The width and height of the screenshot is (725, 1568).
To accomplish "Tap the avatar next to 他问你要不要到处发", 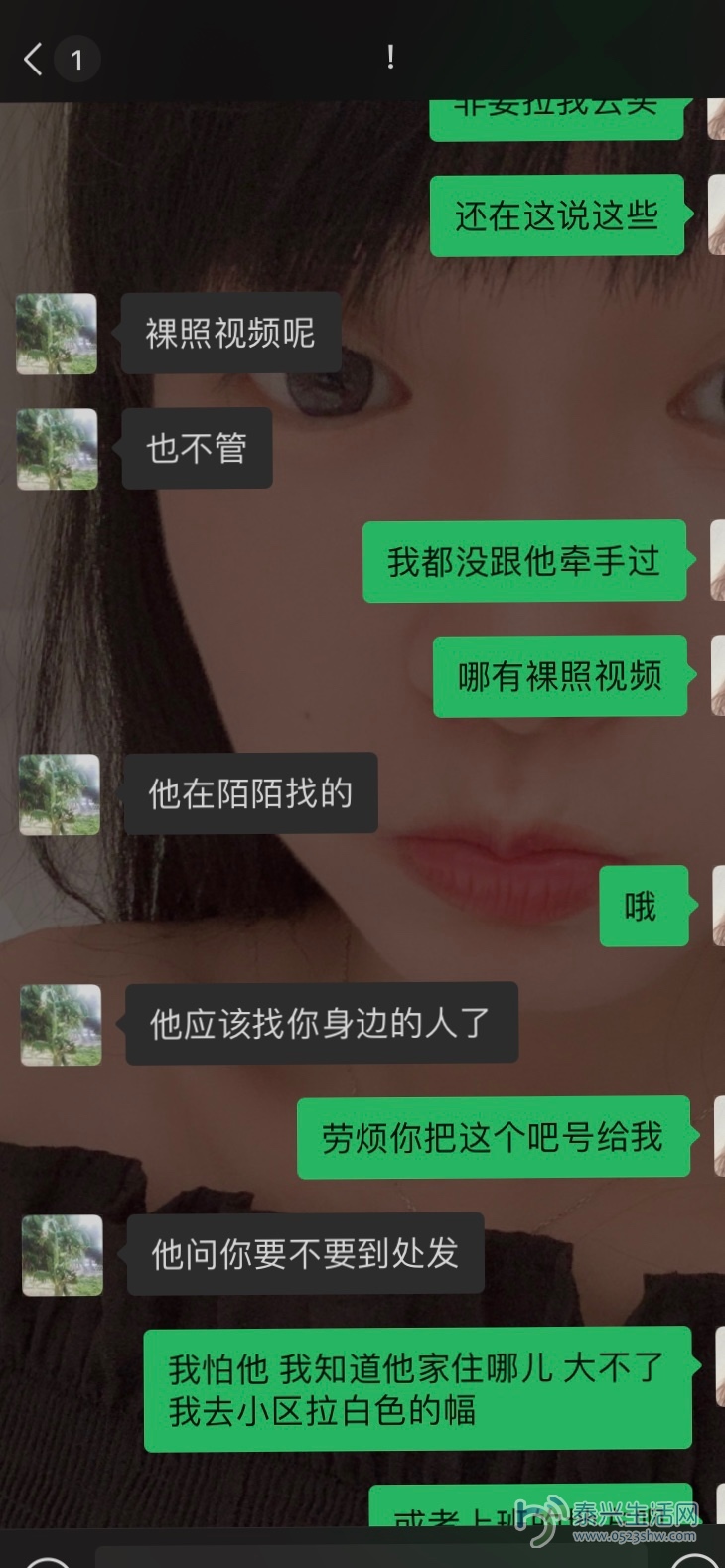I will (63, 1254).
